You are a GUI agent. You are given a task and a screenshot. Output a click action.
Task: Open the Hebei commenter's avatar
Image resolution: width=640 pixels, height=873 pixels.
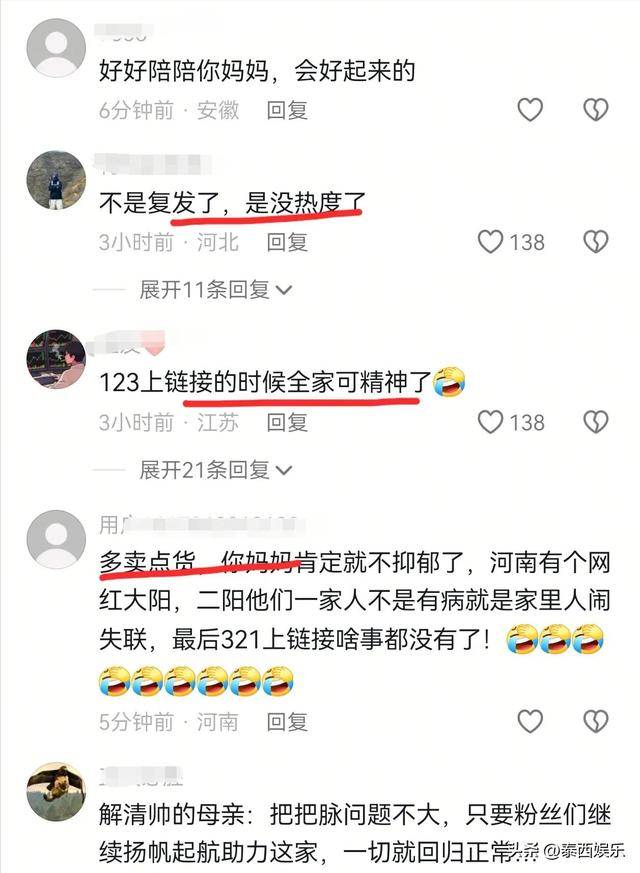point(55,180)
